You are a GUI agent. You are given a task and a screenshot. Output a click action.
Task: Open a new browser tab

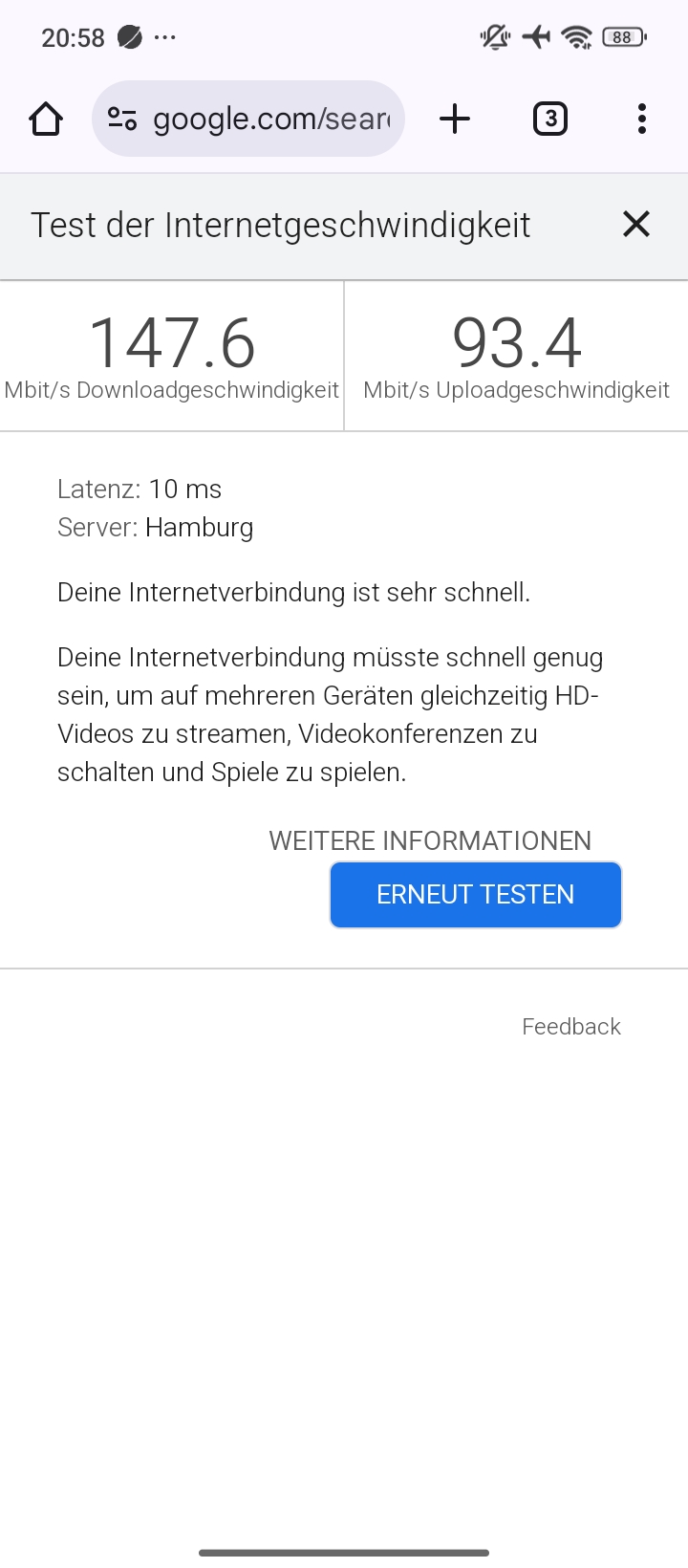click(455, 119)
